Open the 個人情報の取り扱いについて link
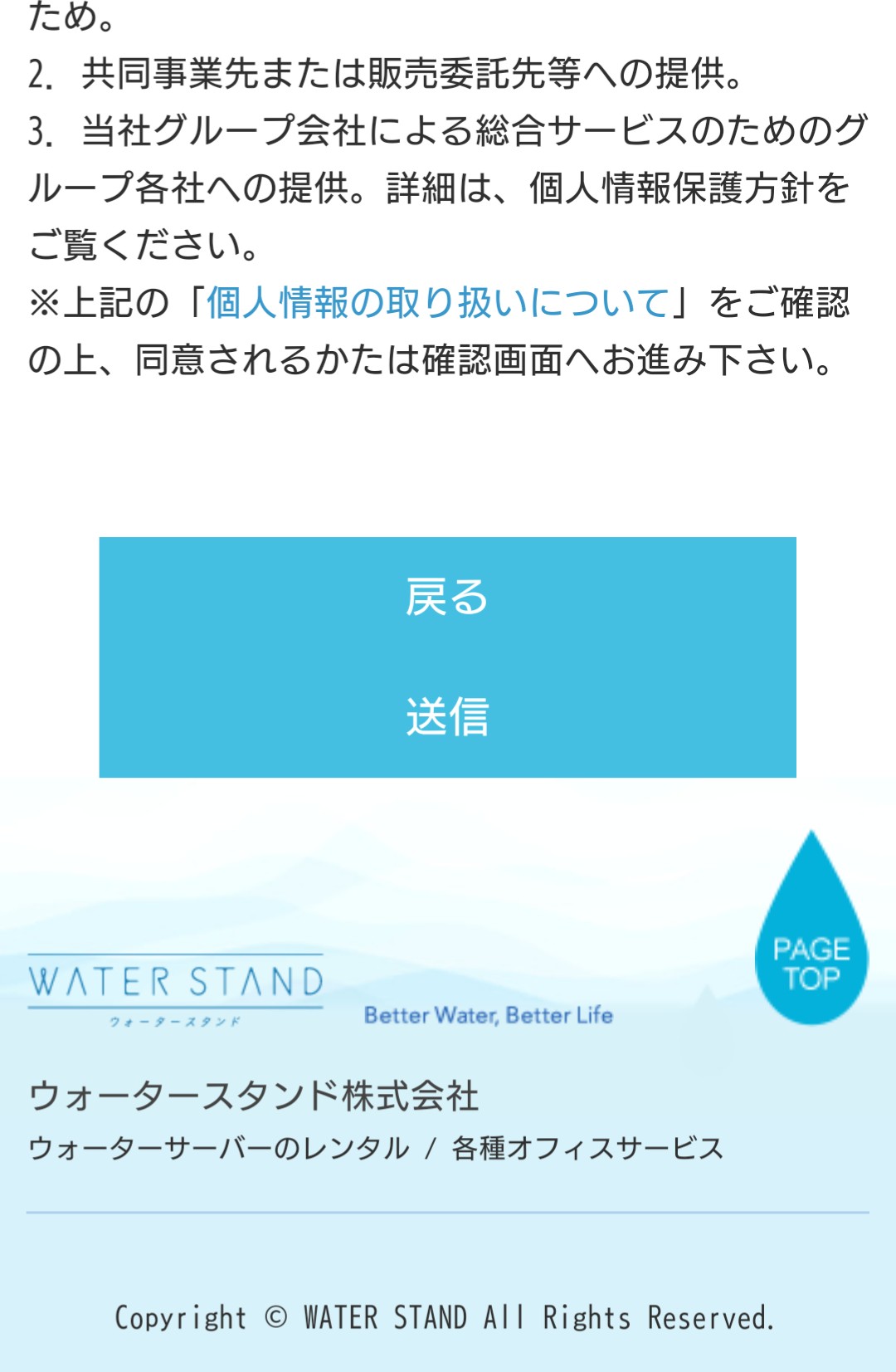This screenshot has height=1372, width=896. click(x=436, y=305)
